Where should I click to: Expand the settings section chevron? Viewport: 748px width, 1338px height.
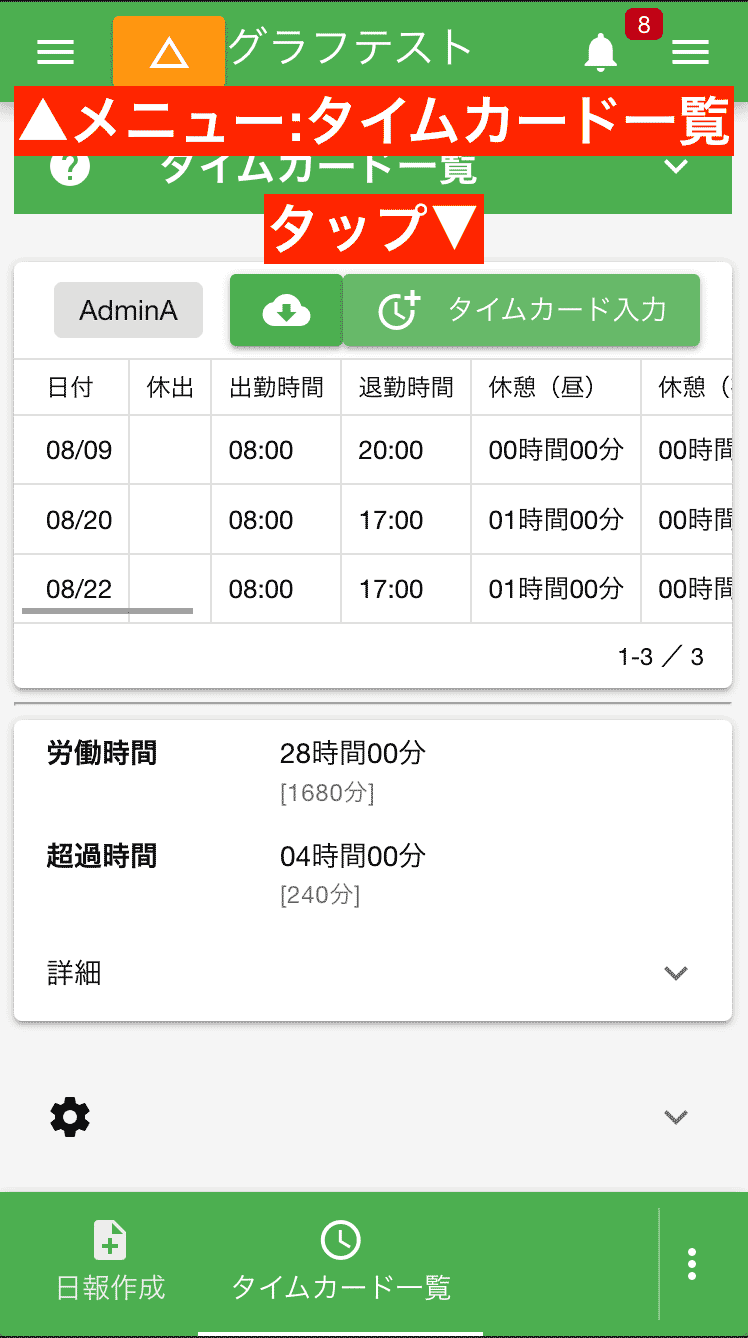676,1117
